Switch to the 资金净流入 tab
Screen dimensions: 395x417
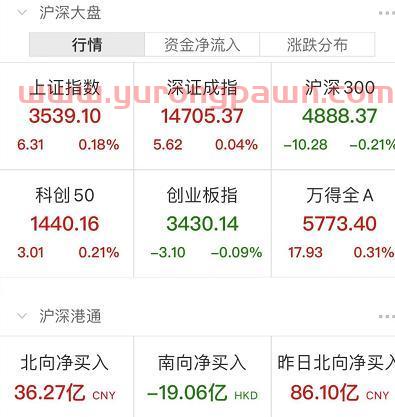click(x=202, y=44)
